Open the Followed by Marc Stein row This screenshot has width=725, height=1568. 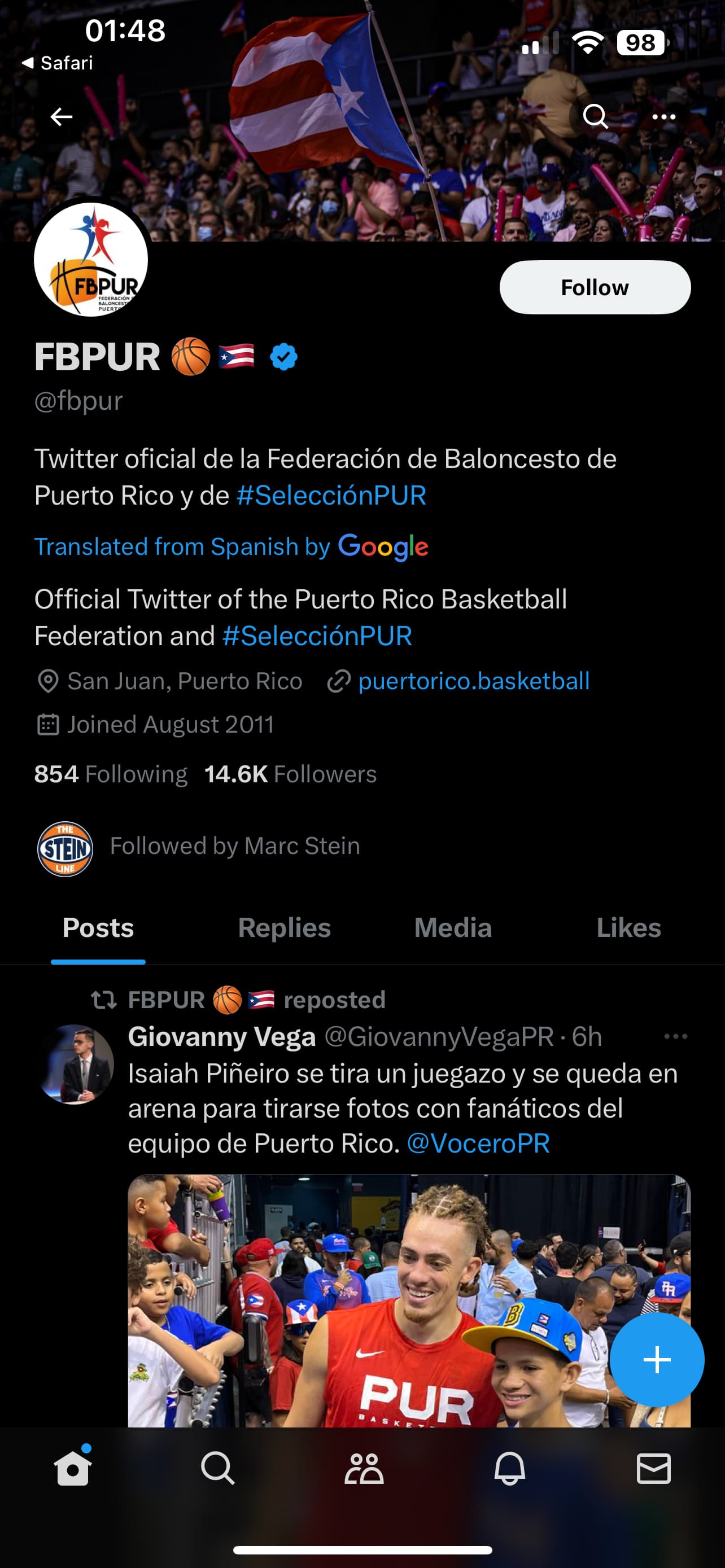pyautogui.click(x=234, y=846)
